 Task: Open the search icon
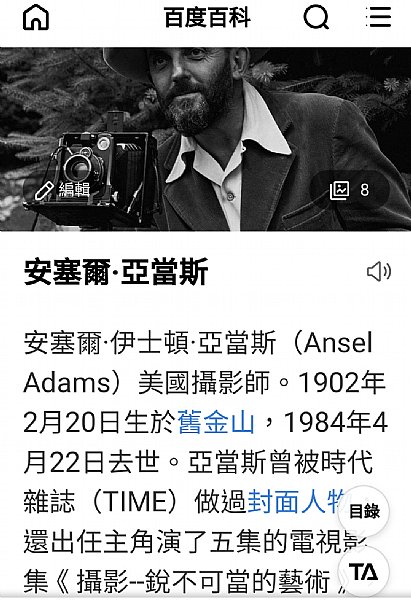(x=316, y=18)
